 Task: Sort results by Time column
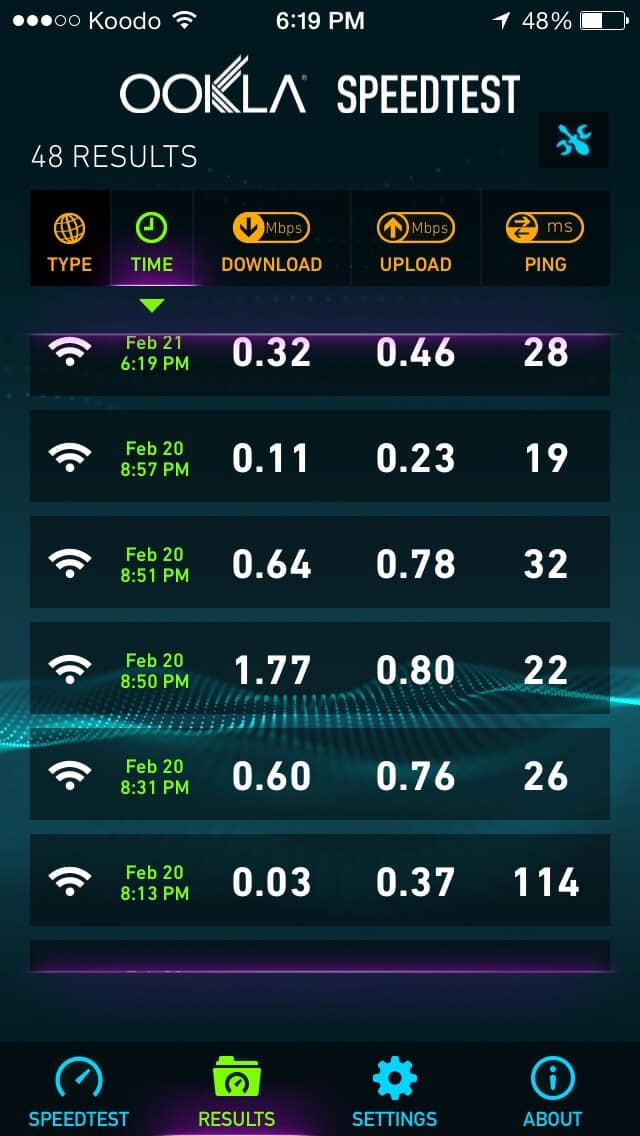pos(151,238)
